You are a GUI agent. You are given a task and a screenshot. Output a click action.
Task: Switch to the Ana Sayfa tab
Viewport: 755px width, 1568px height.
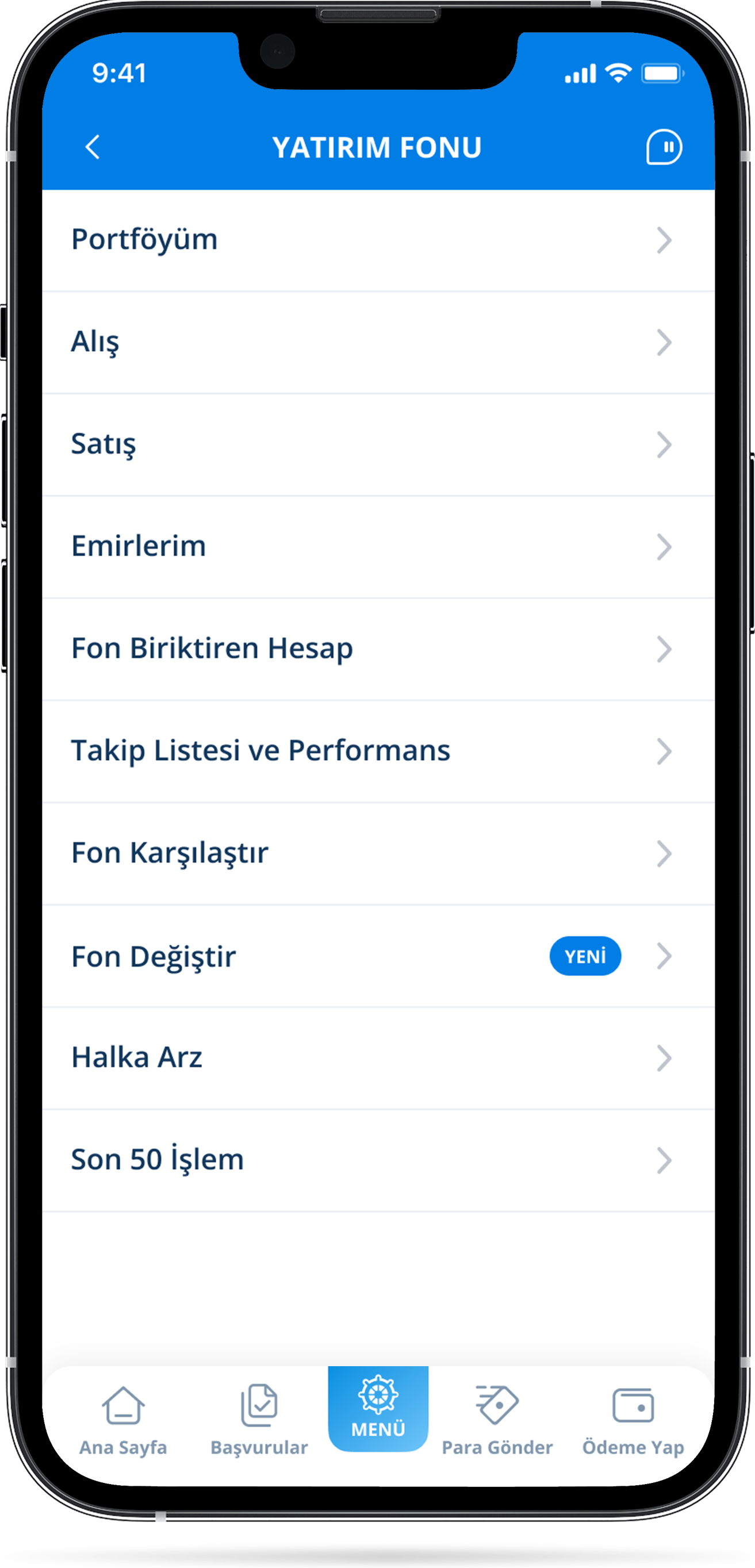pos(123,1420)
